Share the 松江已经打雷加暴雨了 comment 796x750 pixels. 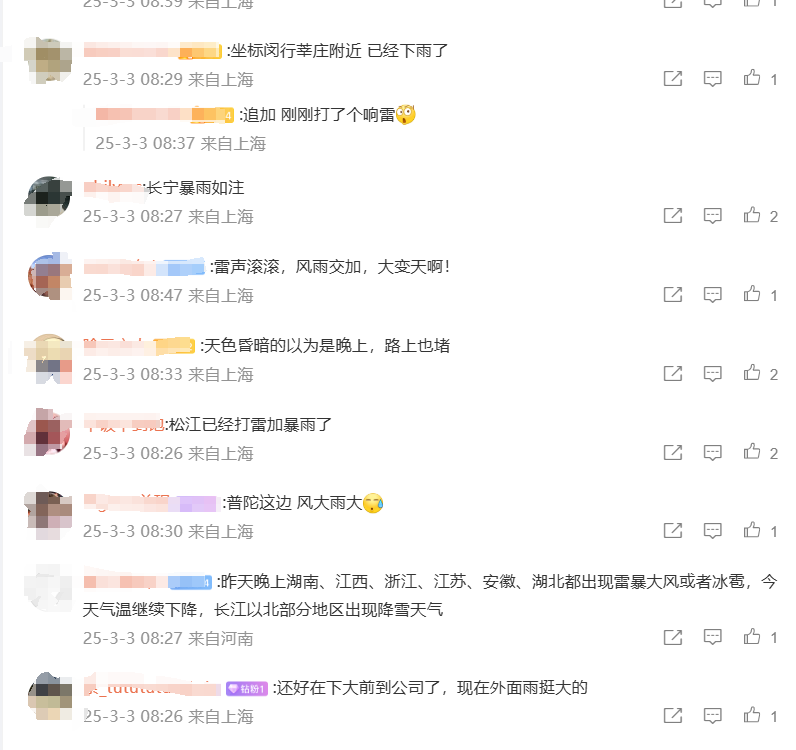673,452
